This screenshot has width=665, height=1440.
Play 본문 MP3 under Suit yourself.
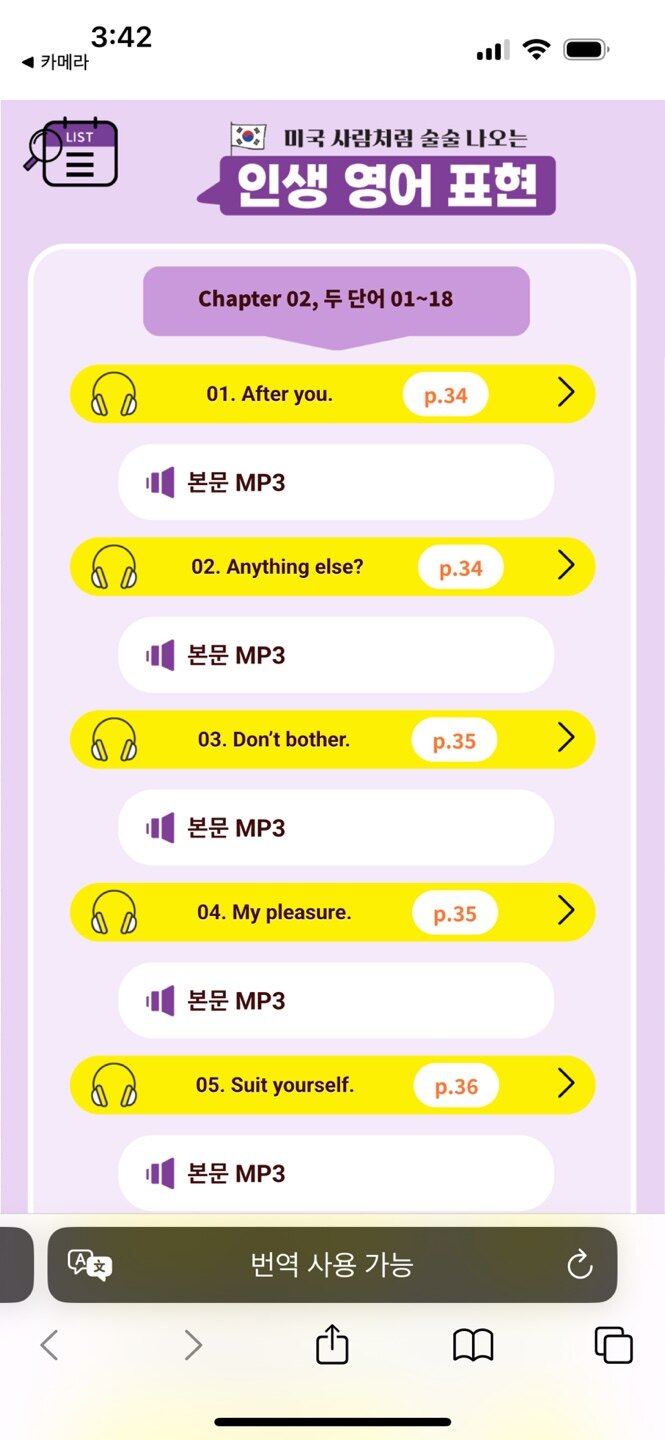coord(335,1174)
